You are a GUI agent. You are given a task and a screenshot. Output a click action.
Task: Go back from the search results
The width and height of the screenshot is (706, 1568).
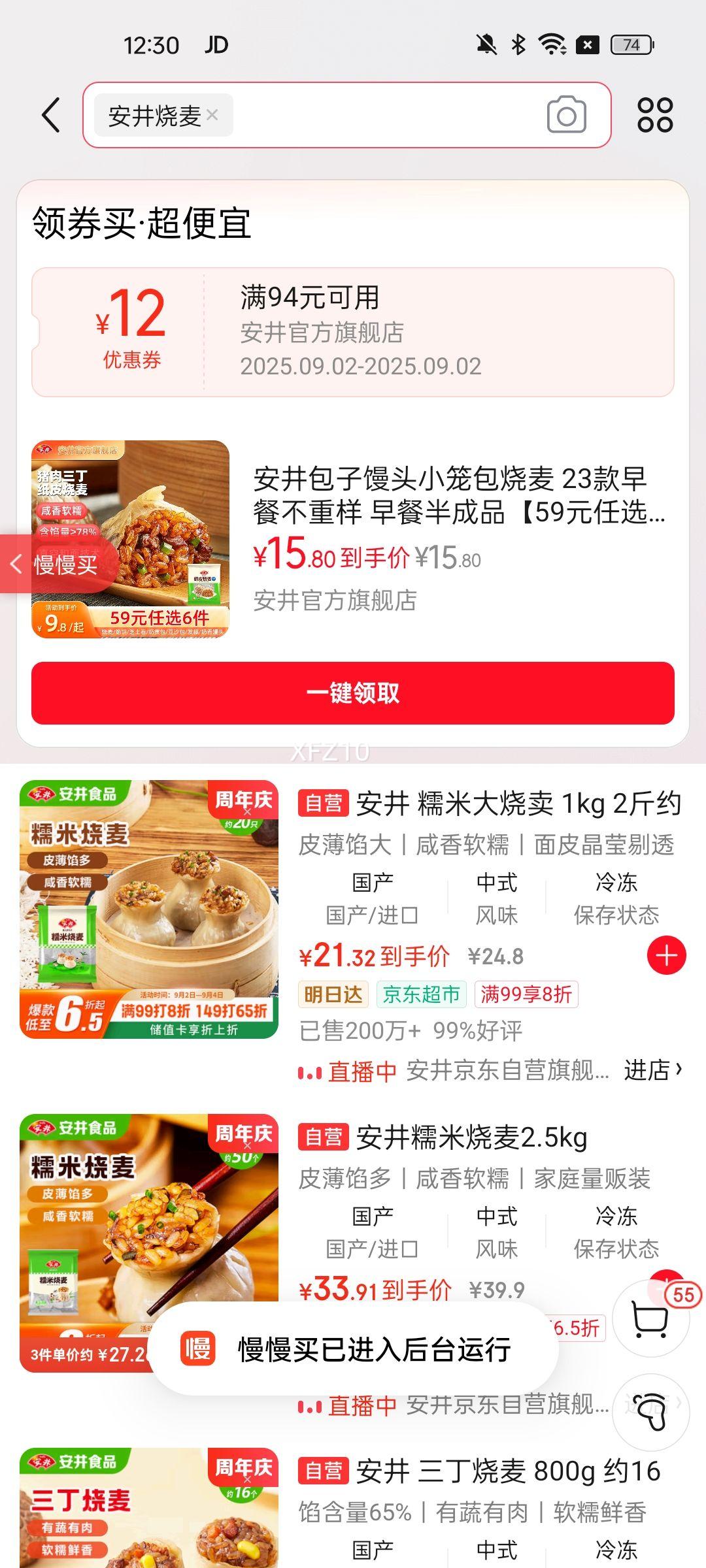point(51,115)
